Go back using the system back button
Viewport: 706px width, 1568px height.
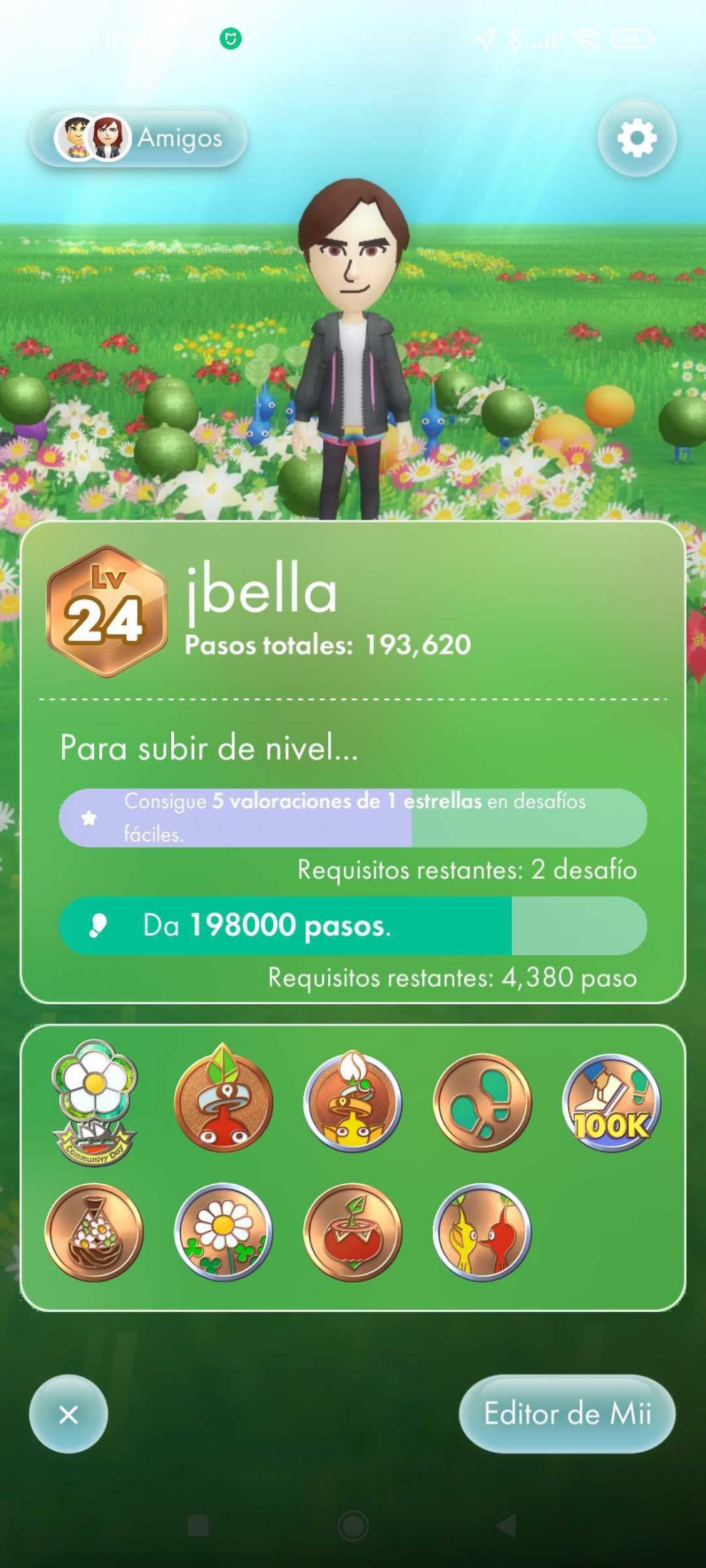506,1525
